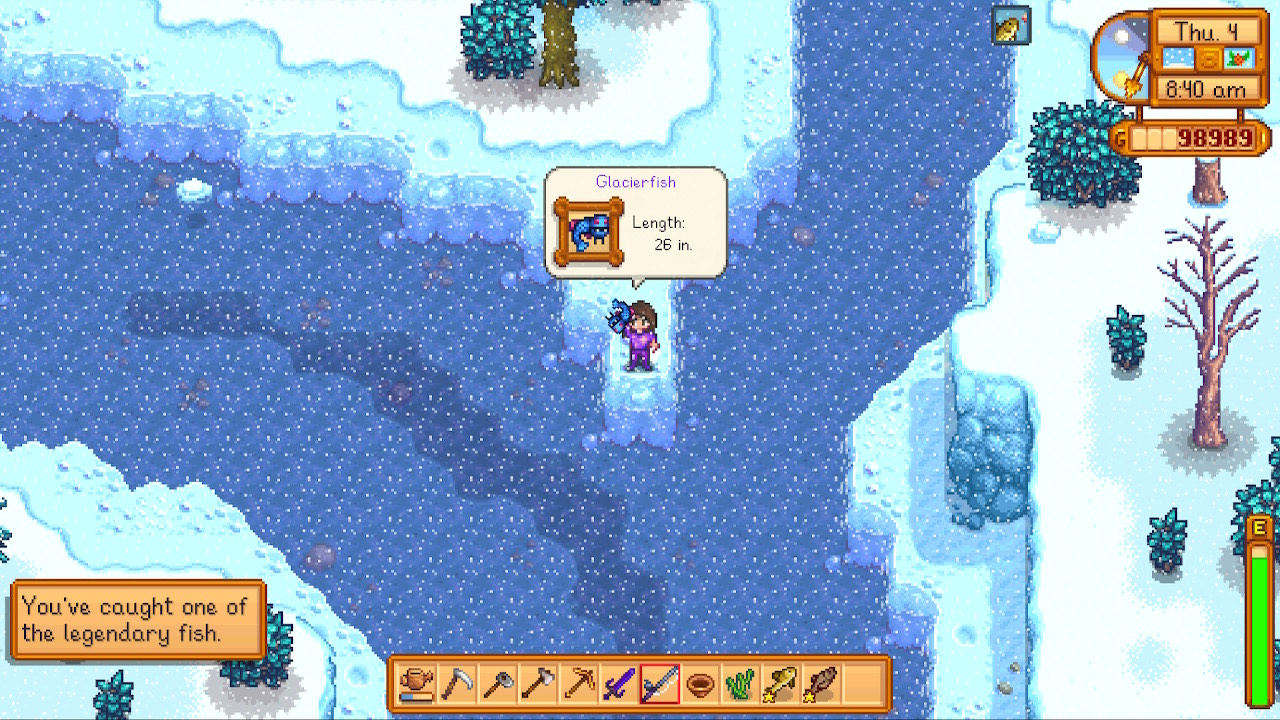The image size is (1280, 720).
Task: Select the gold-star yellow fish
Action: click(781, 685)
